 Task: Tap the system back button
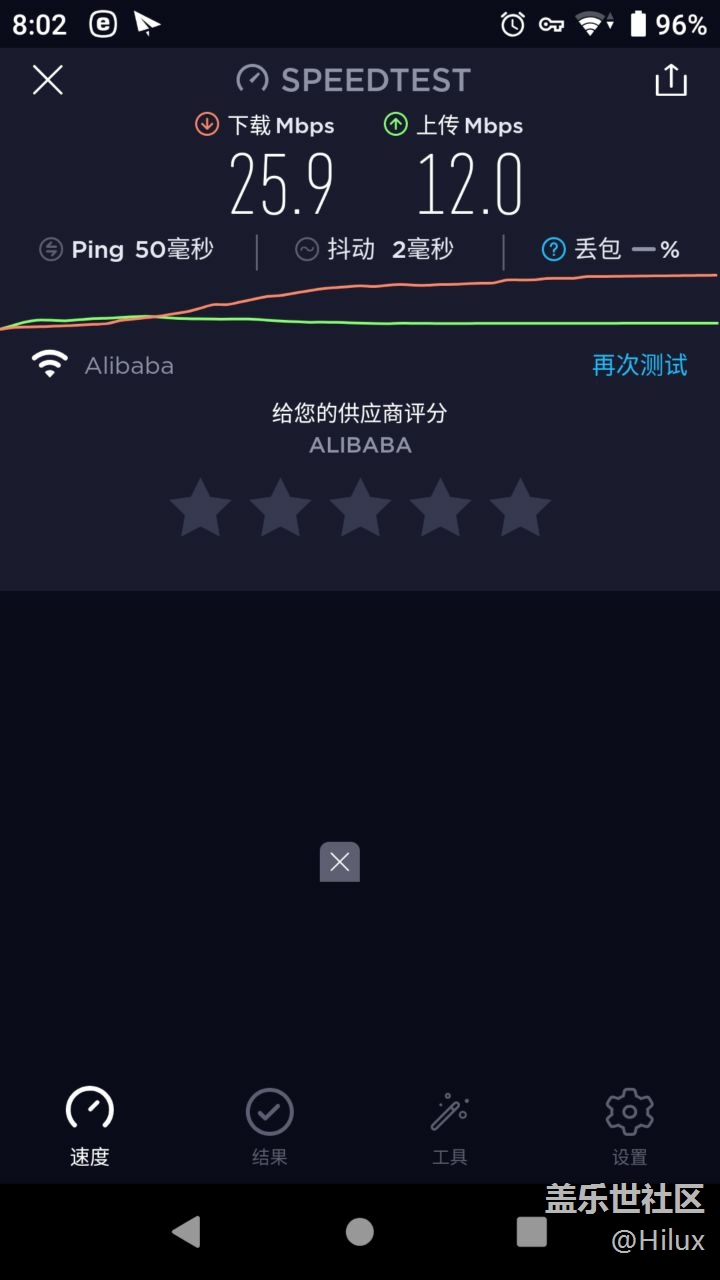pos(187,1232)
